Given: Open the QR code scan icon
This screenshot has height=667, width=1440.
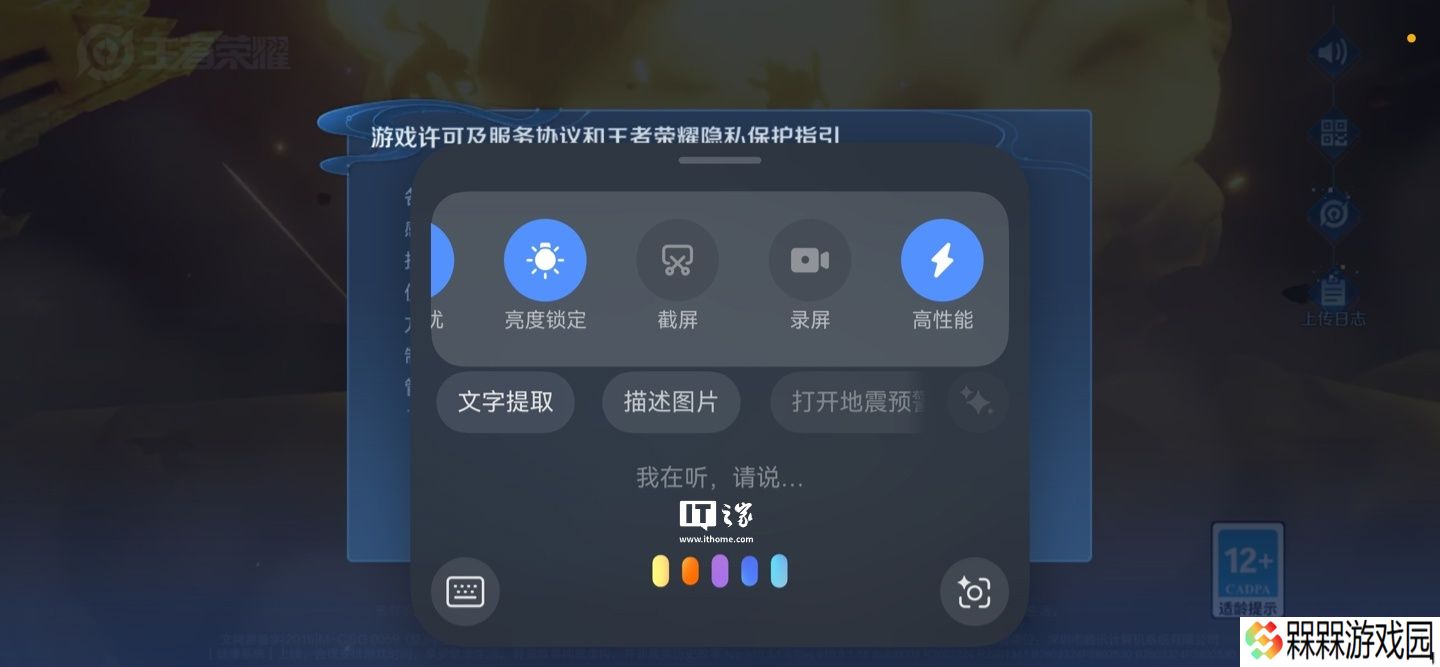Looking at the screenshot, I should pyautogui.click(x=1333, y=132).
